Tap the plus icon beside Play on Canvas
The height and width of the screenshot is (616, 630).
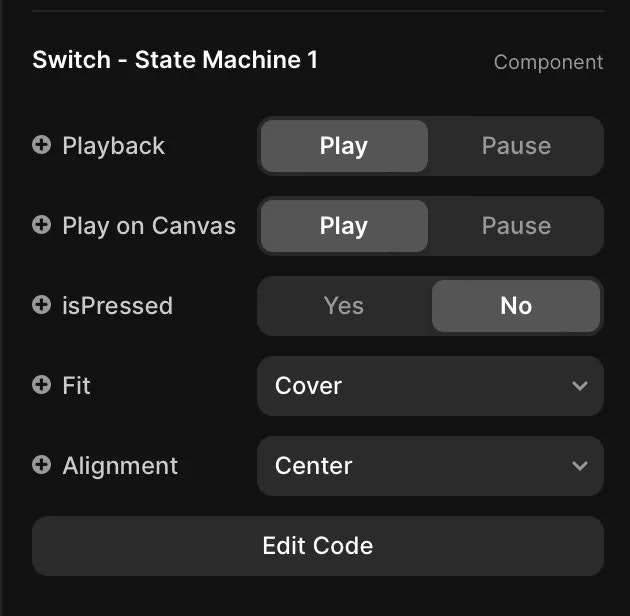[x=41, y=225]
